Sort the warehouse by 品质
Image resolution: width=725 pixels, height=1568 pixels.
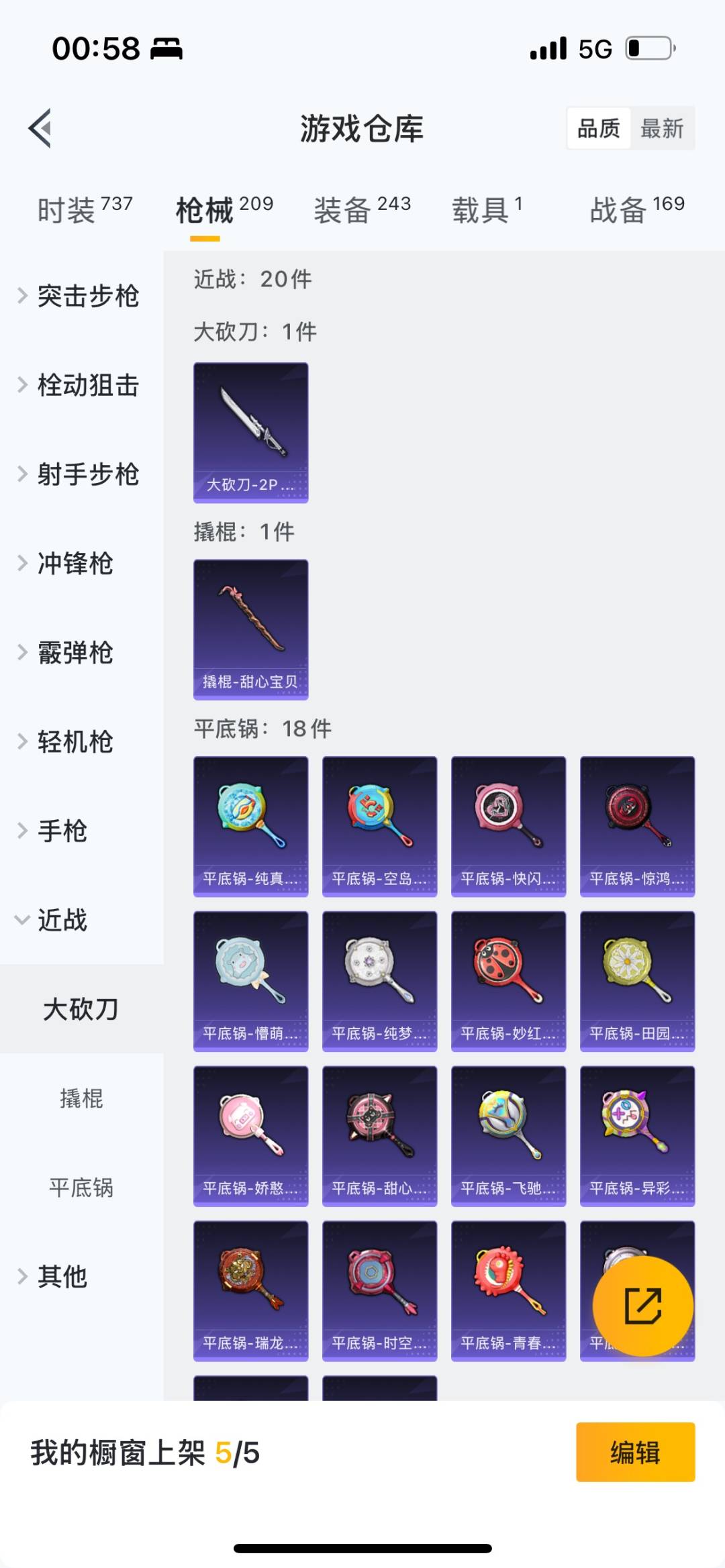coord(599,128)
